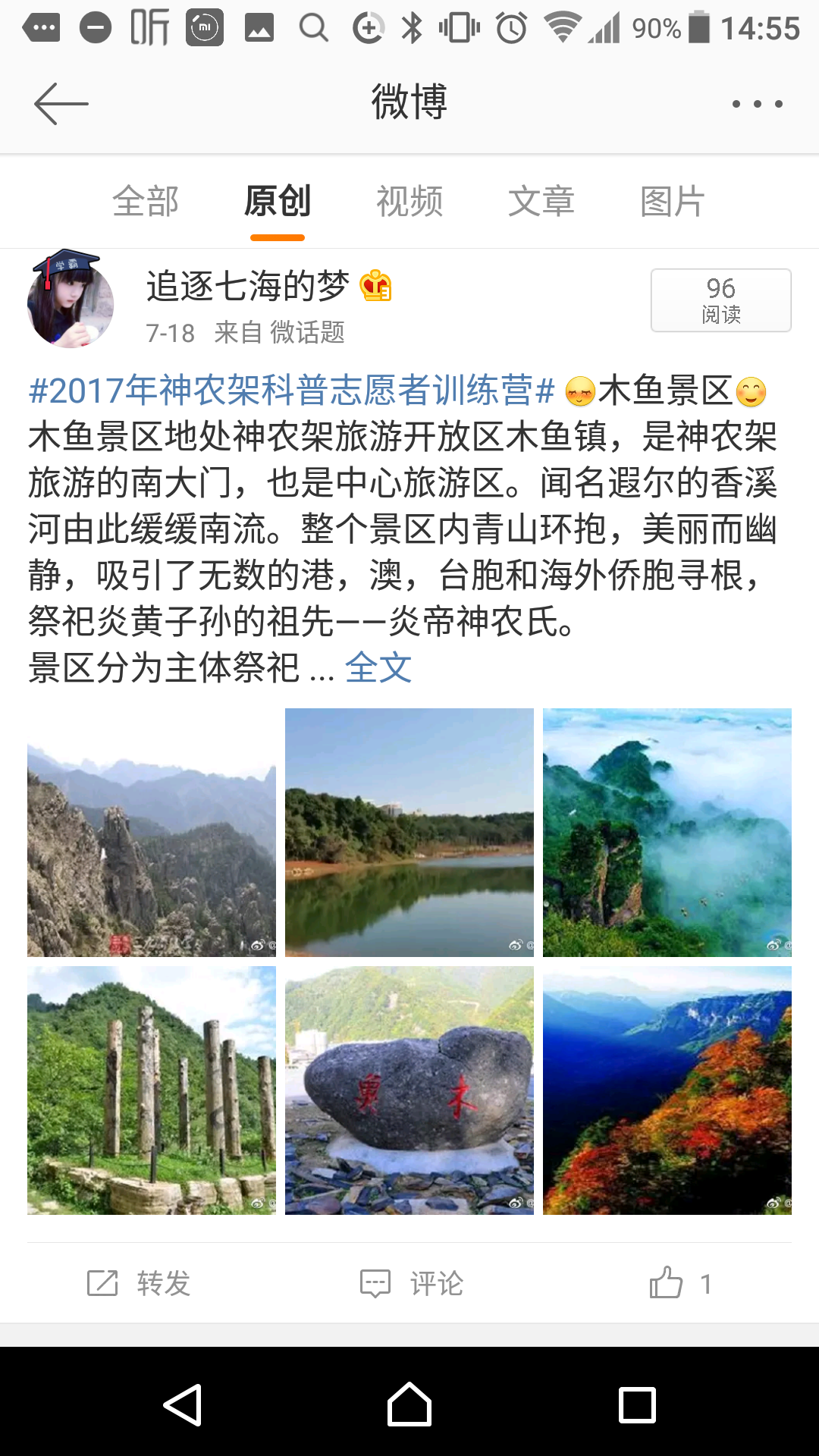View the stone pillars photo

click(x=152, y=1090)
